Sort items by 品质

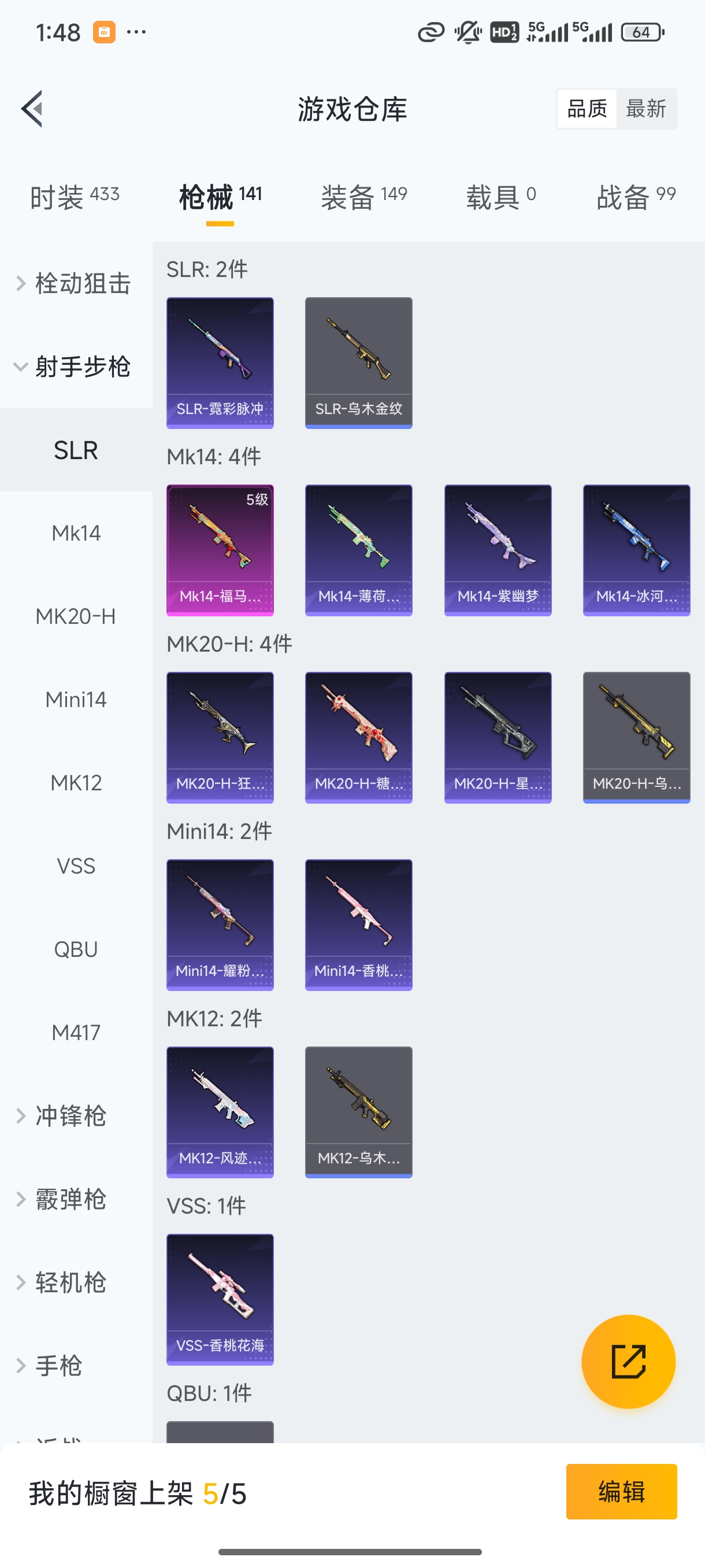[x=587, y=109]
